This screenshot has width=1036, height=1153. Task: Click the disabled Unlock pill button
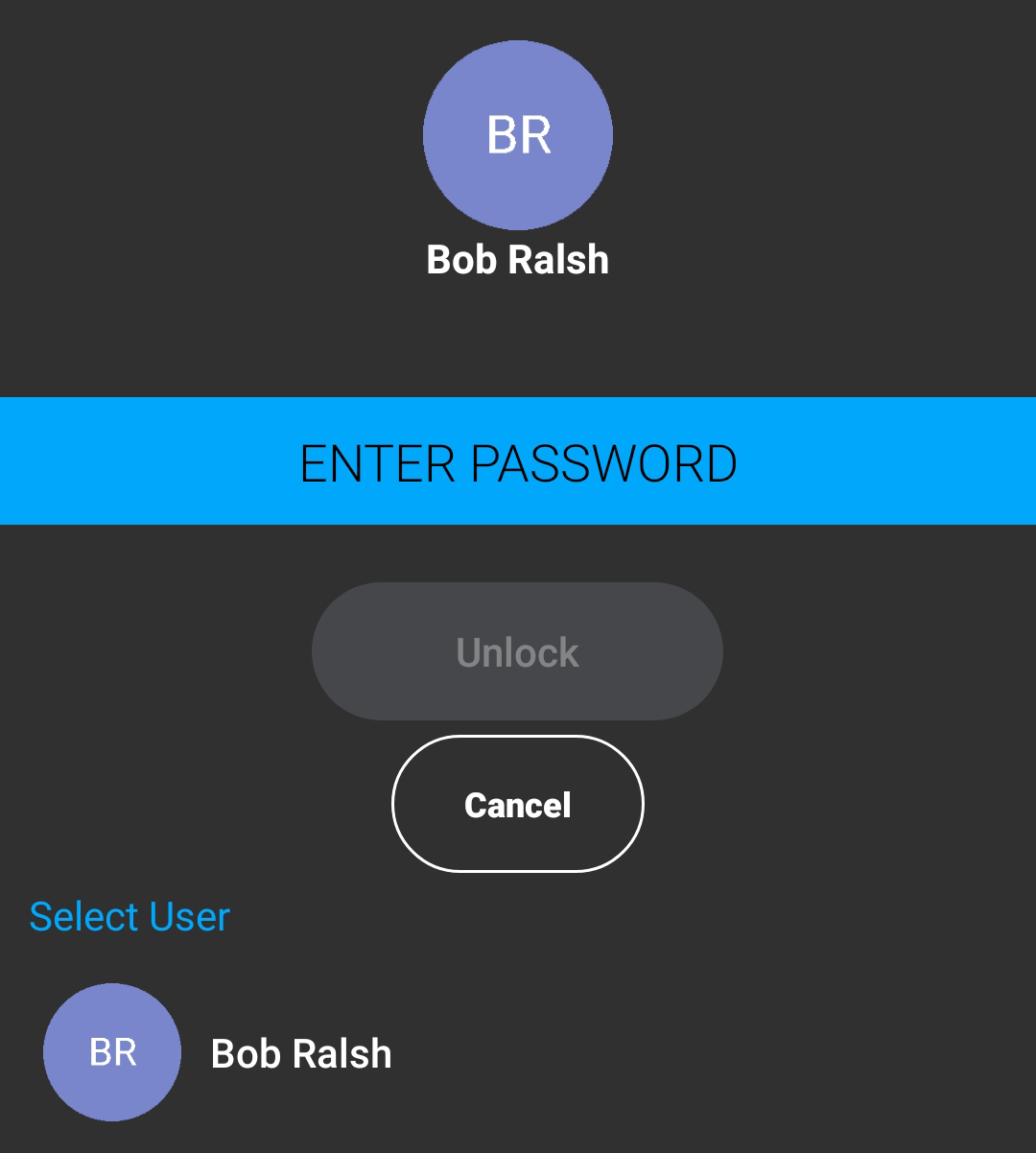(518, 650)
